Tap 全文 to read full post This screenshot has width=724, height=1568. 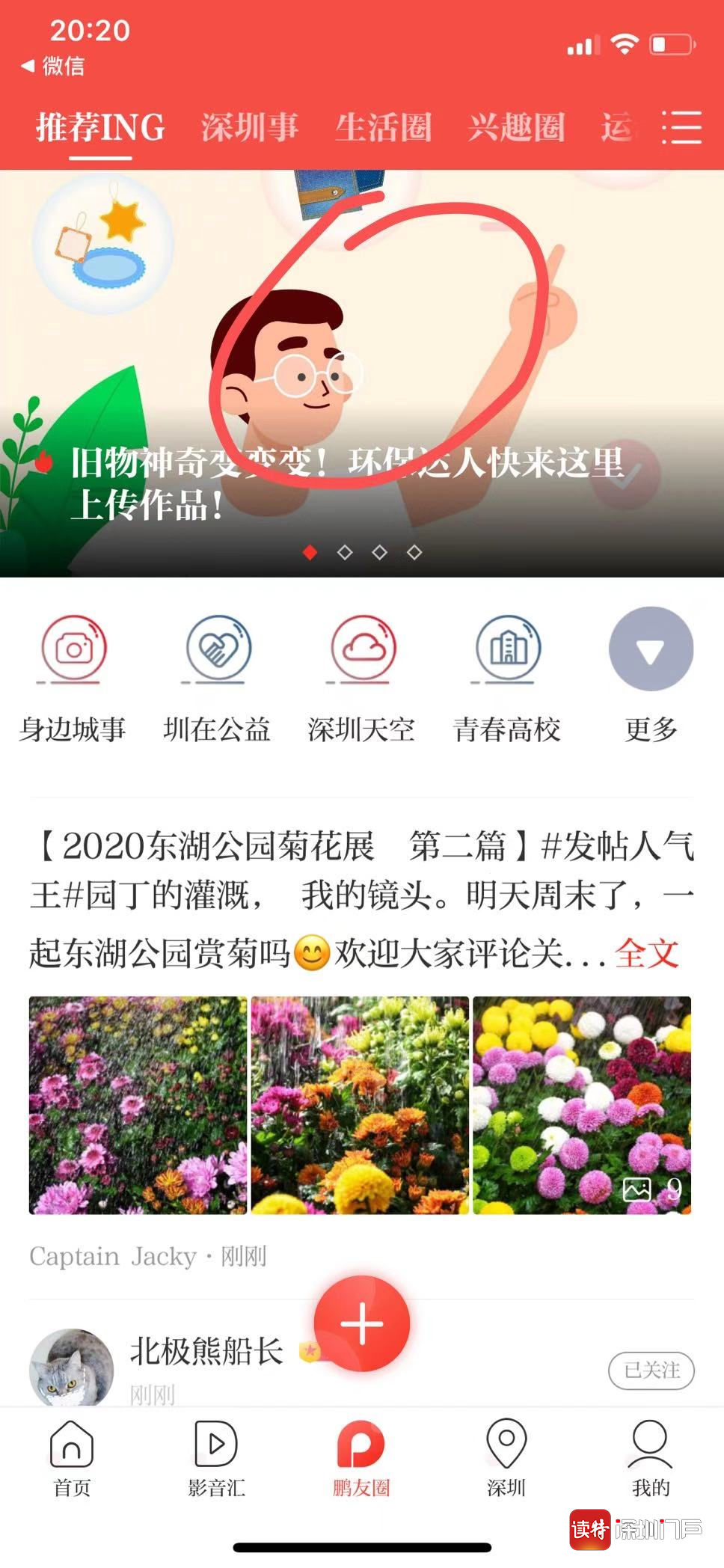646,954
